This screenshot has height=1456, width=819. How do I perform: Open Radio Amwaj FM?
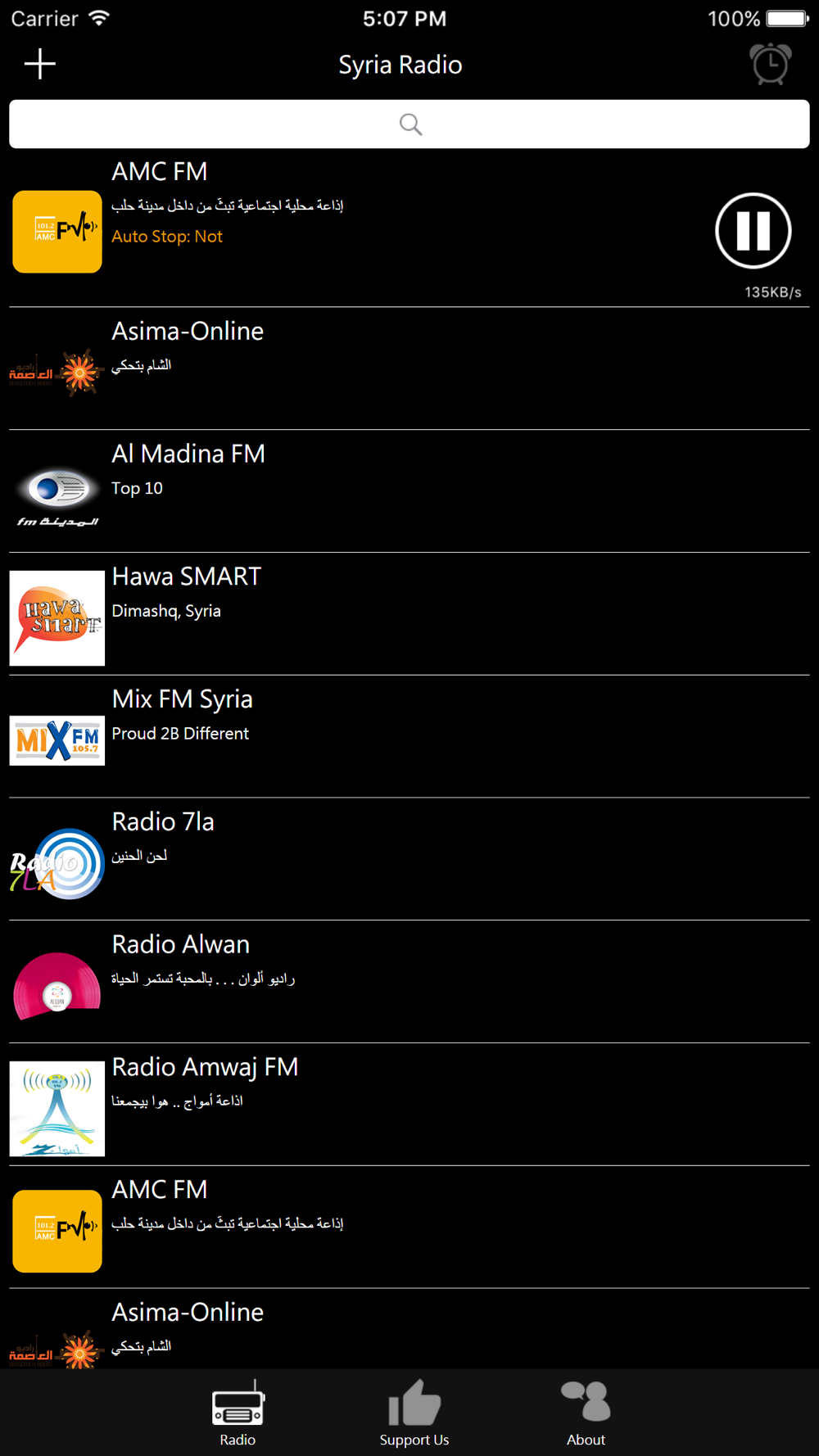(x=409, y=1105)
